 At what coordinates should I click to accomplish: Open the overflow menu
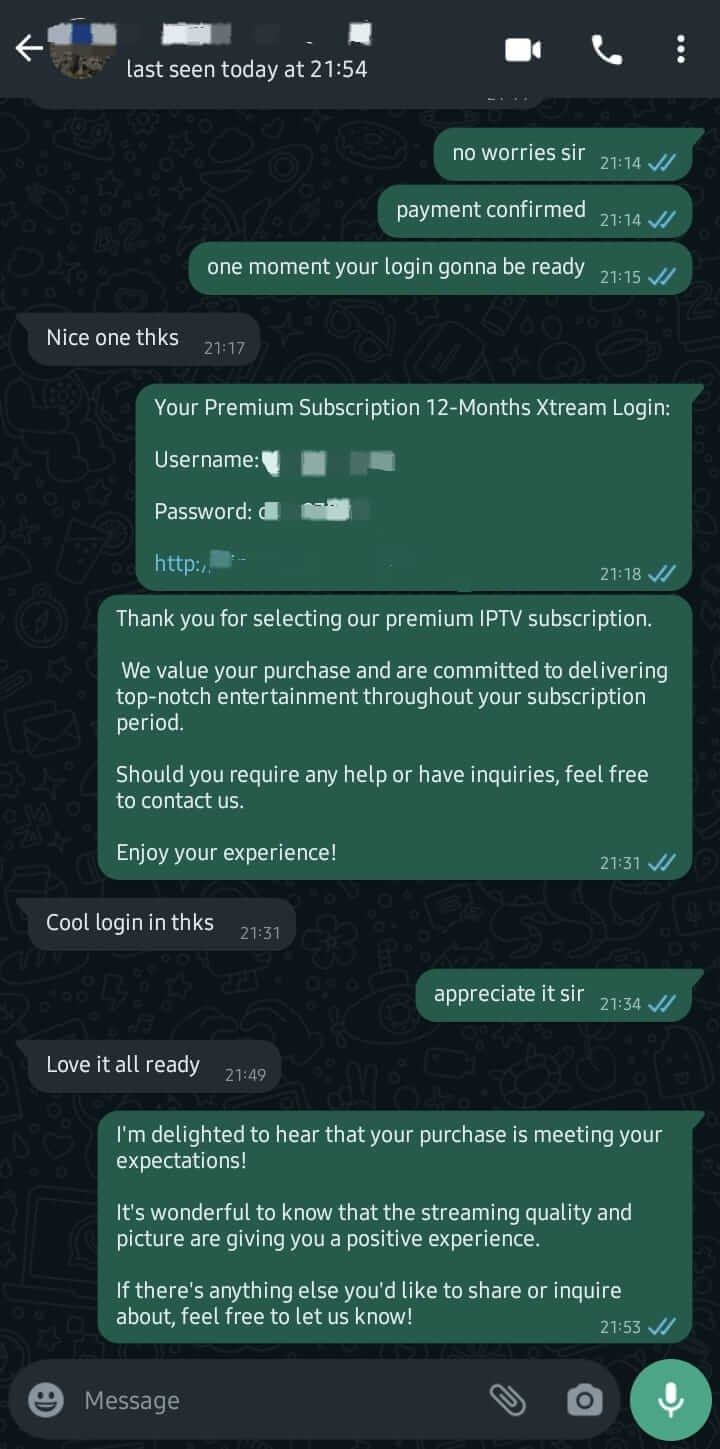click(681, 49)
